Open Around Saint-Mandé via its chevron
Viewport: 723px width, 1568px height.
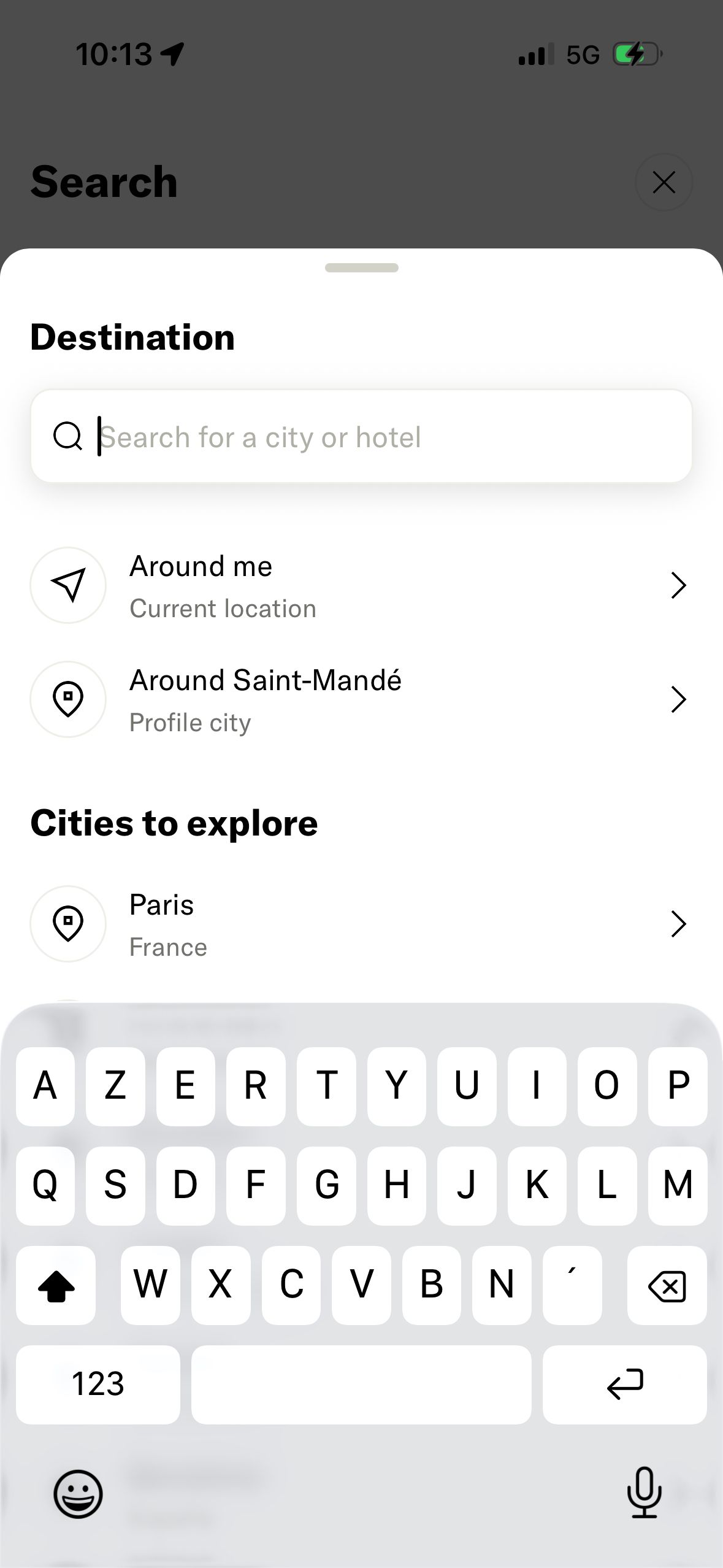[x=678, y=699]
